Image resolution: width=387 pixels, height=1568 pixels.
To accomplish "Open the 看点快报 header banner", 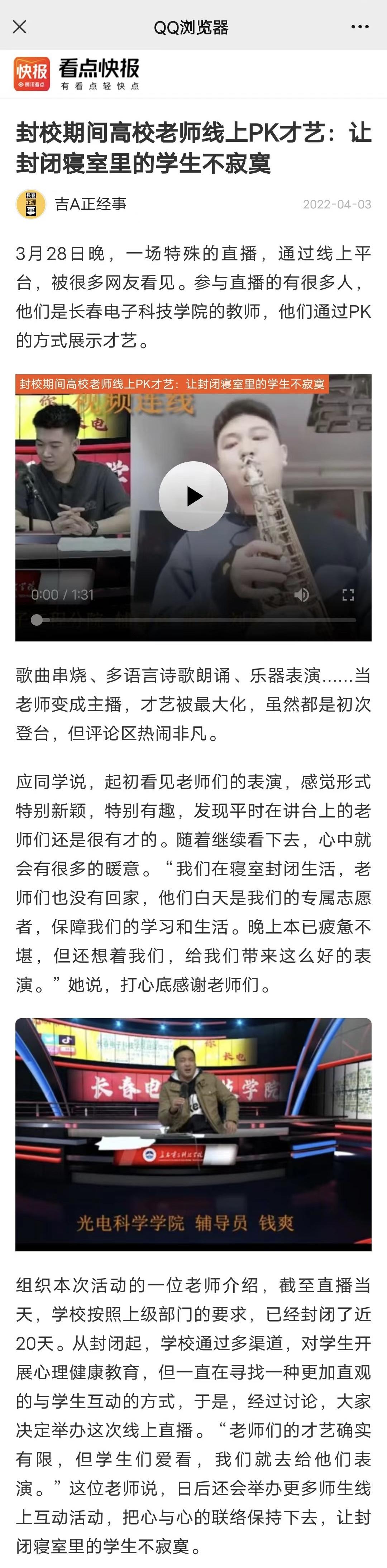I will click(x=77, y=74).
